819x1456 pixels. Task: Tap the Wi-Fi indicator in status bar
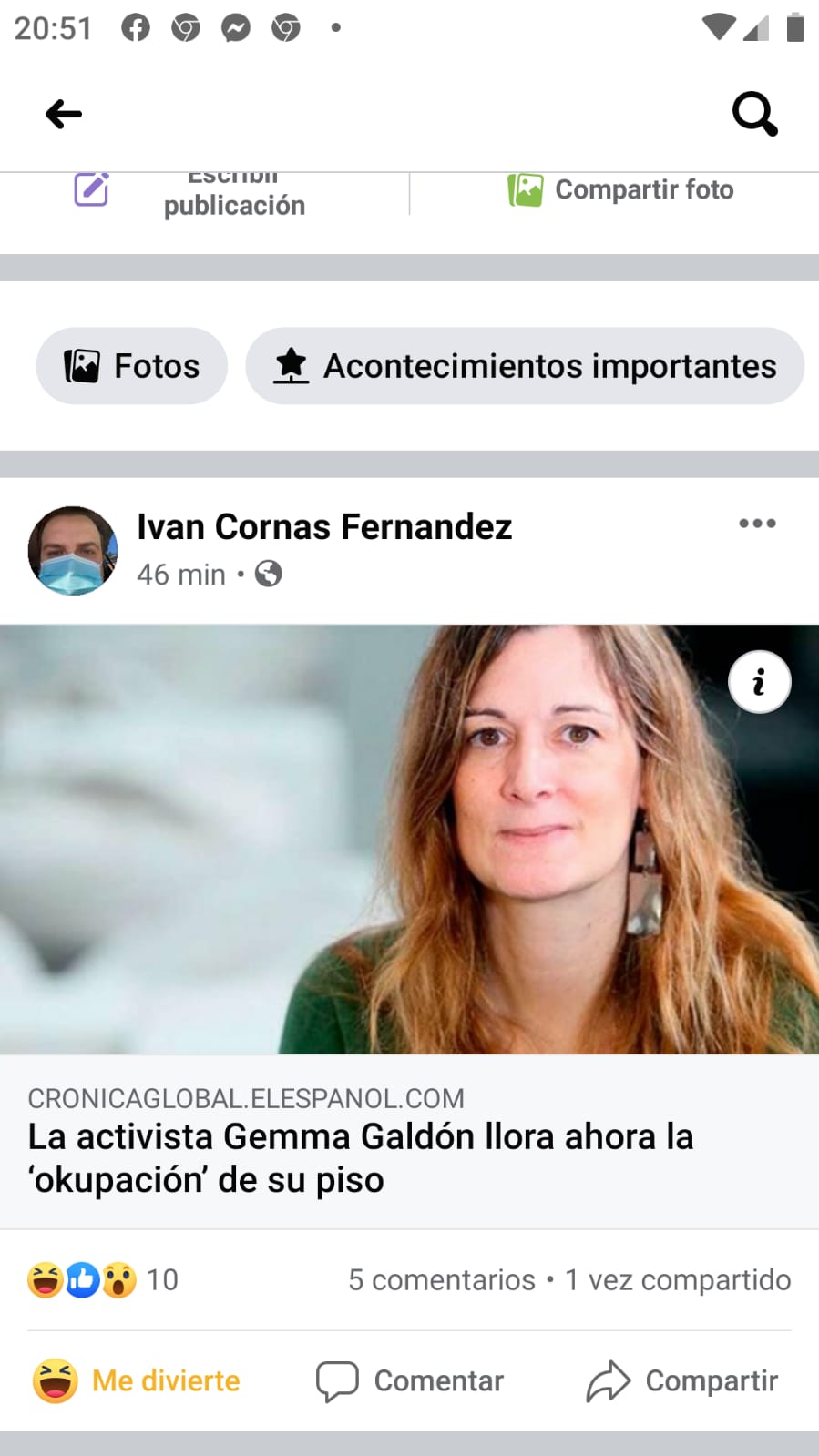(x=721, y=27)
